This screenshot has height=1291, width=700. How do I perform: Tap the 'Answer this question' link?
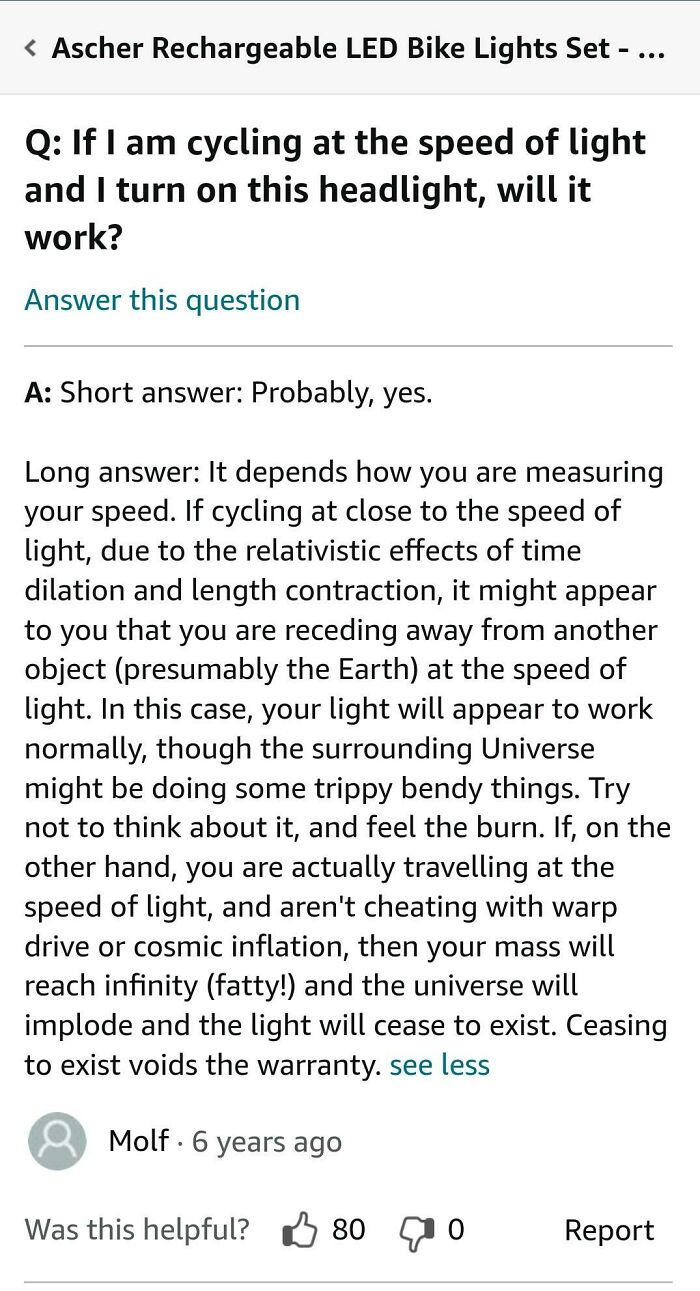click(x=162, y=300)
